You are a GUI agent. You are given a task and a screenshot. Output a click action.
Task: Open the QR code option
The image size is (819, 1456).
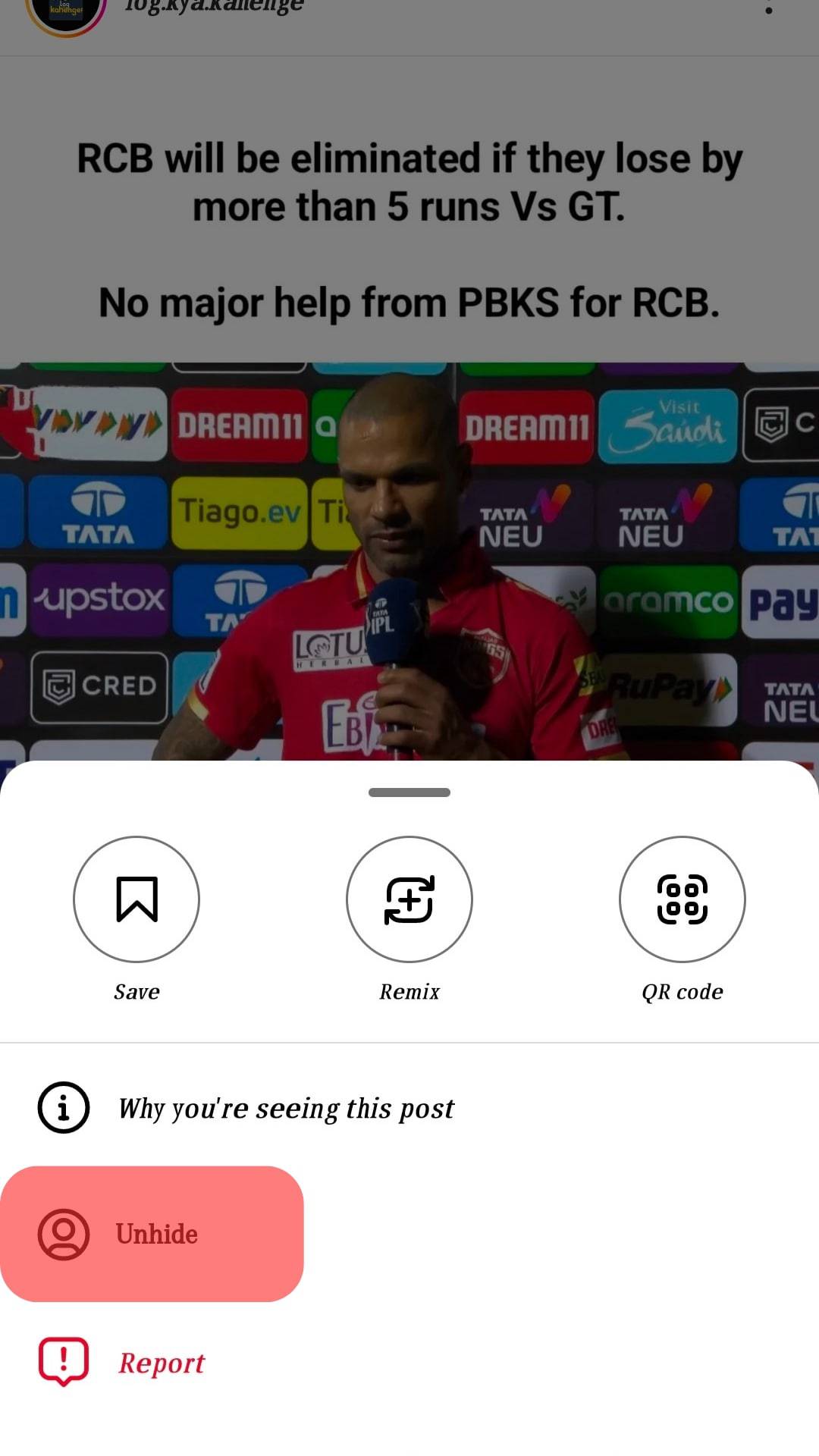click(682, 899)
